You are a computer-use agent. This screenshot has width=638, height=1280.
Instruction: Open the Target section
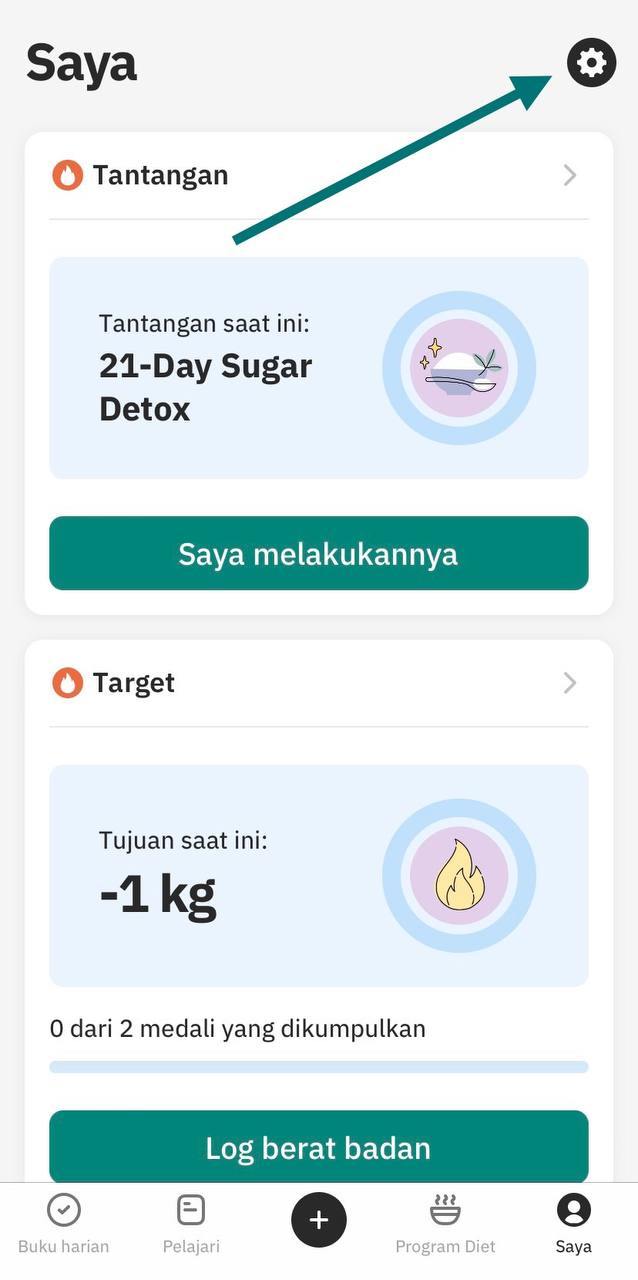coord(318,683)
